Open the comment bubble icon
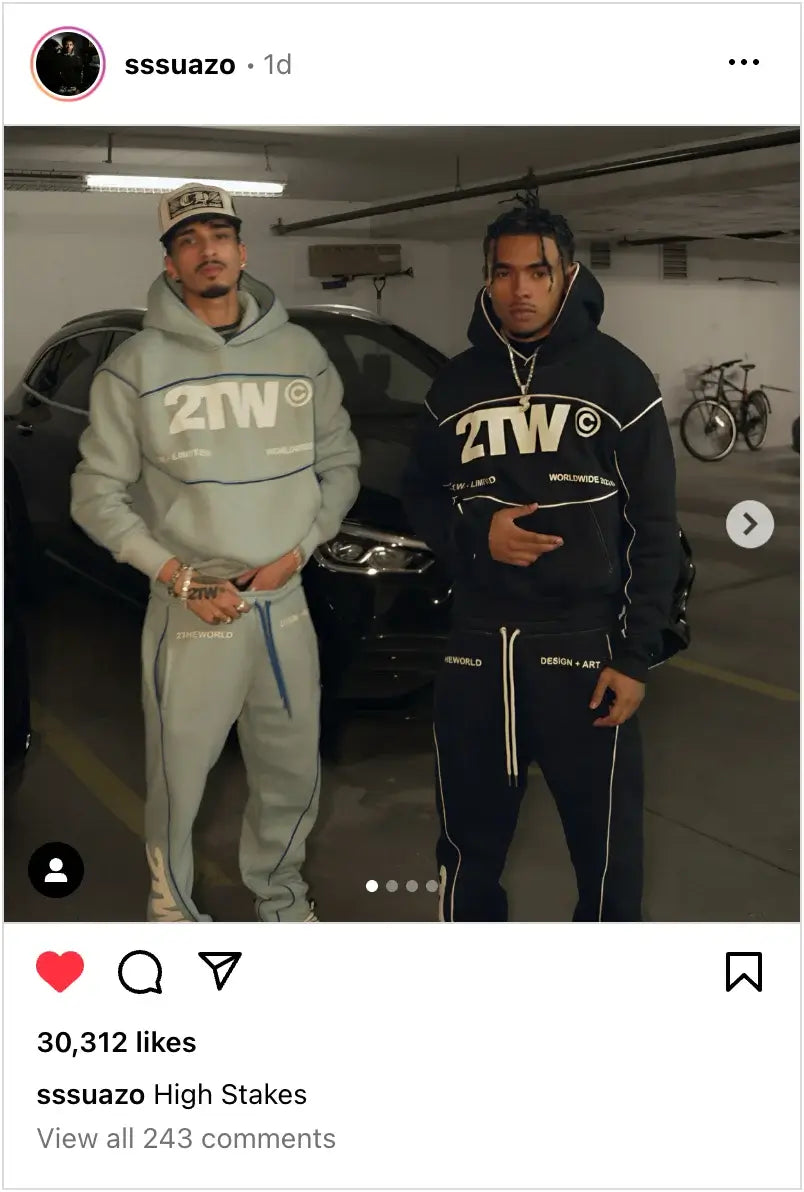The width and height of the screenshot is (804, 1192). [x=140, y=971]
